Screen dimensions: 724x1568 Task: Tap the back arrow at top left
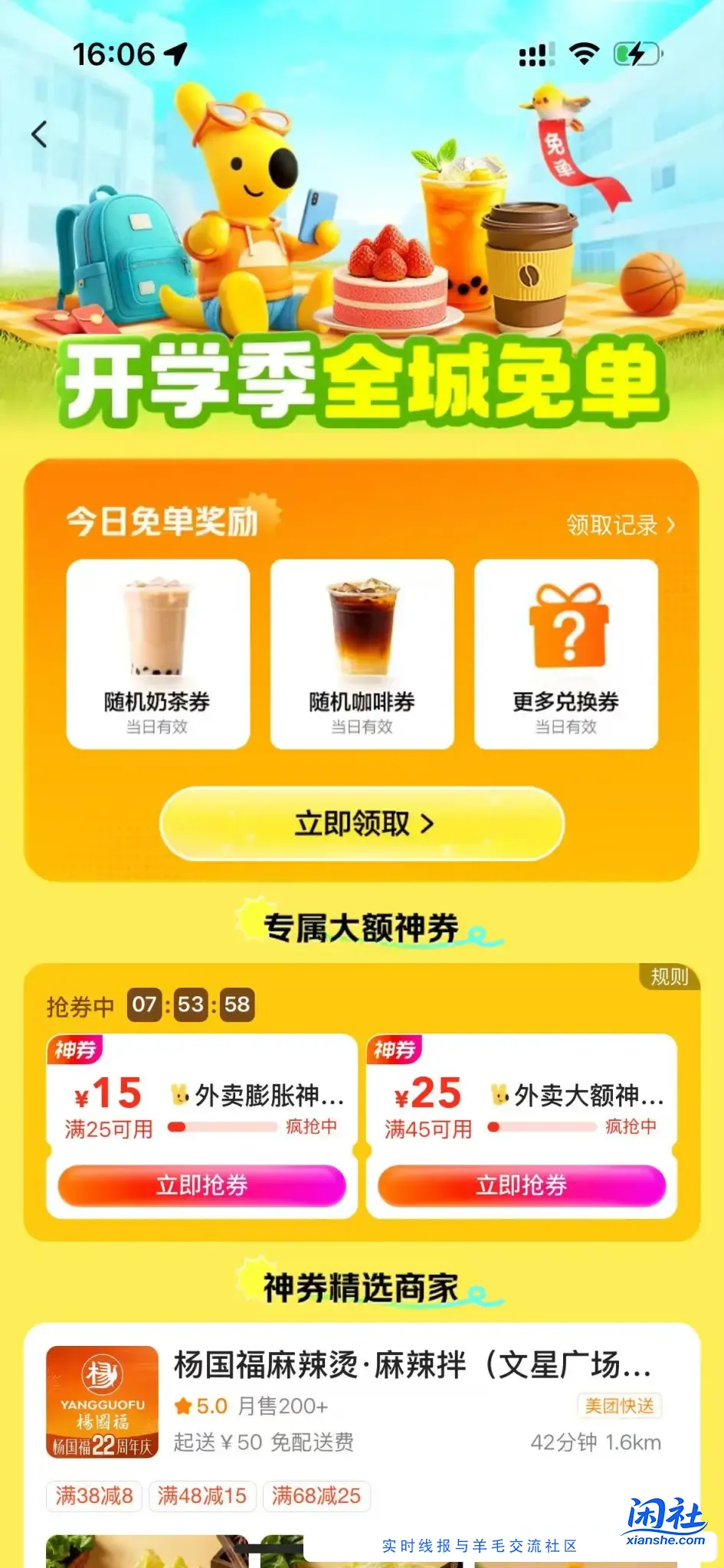click(38, 133)
